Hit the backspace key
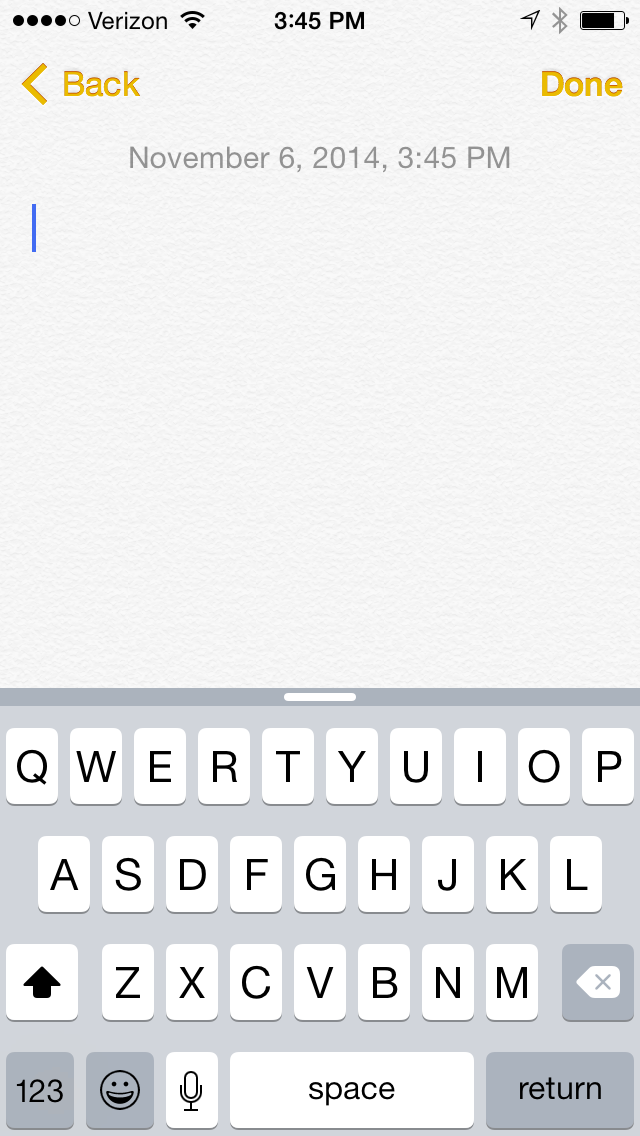 click(x=598, y=982)
